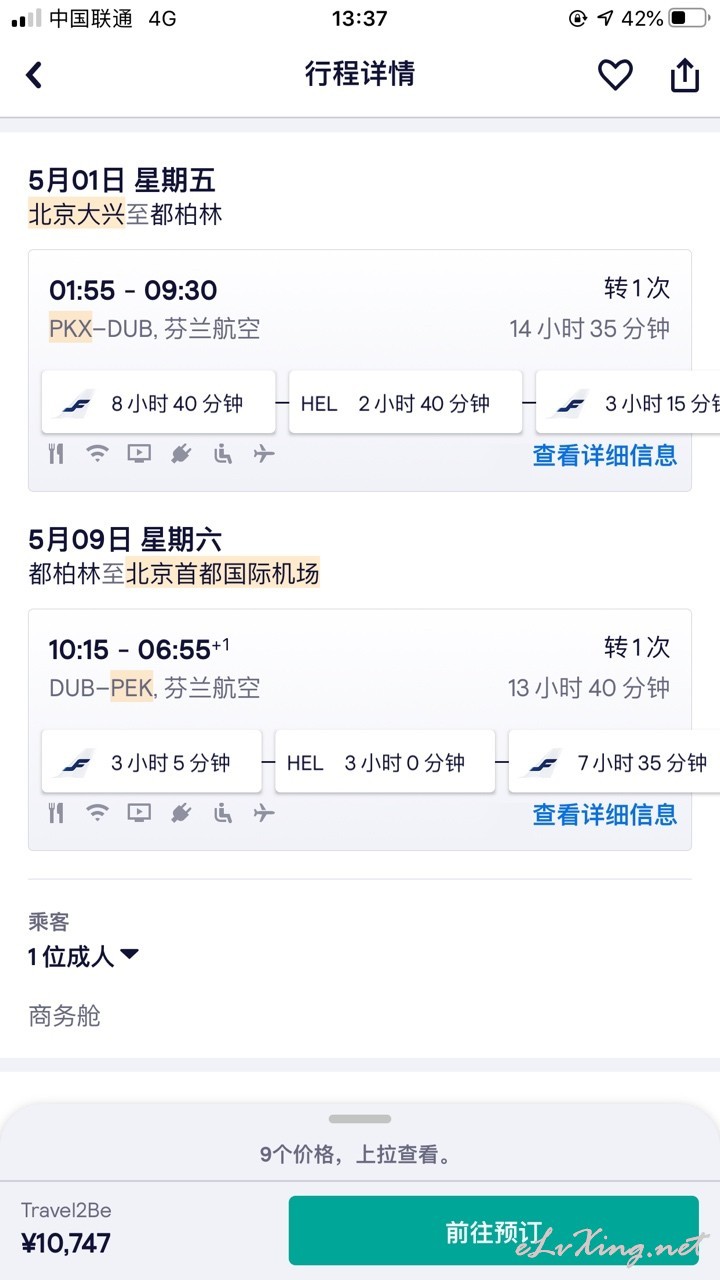Change the 1位成人 passenger dropdown
The width and height of the screenshot is (720, 1280).
point(84,957)
